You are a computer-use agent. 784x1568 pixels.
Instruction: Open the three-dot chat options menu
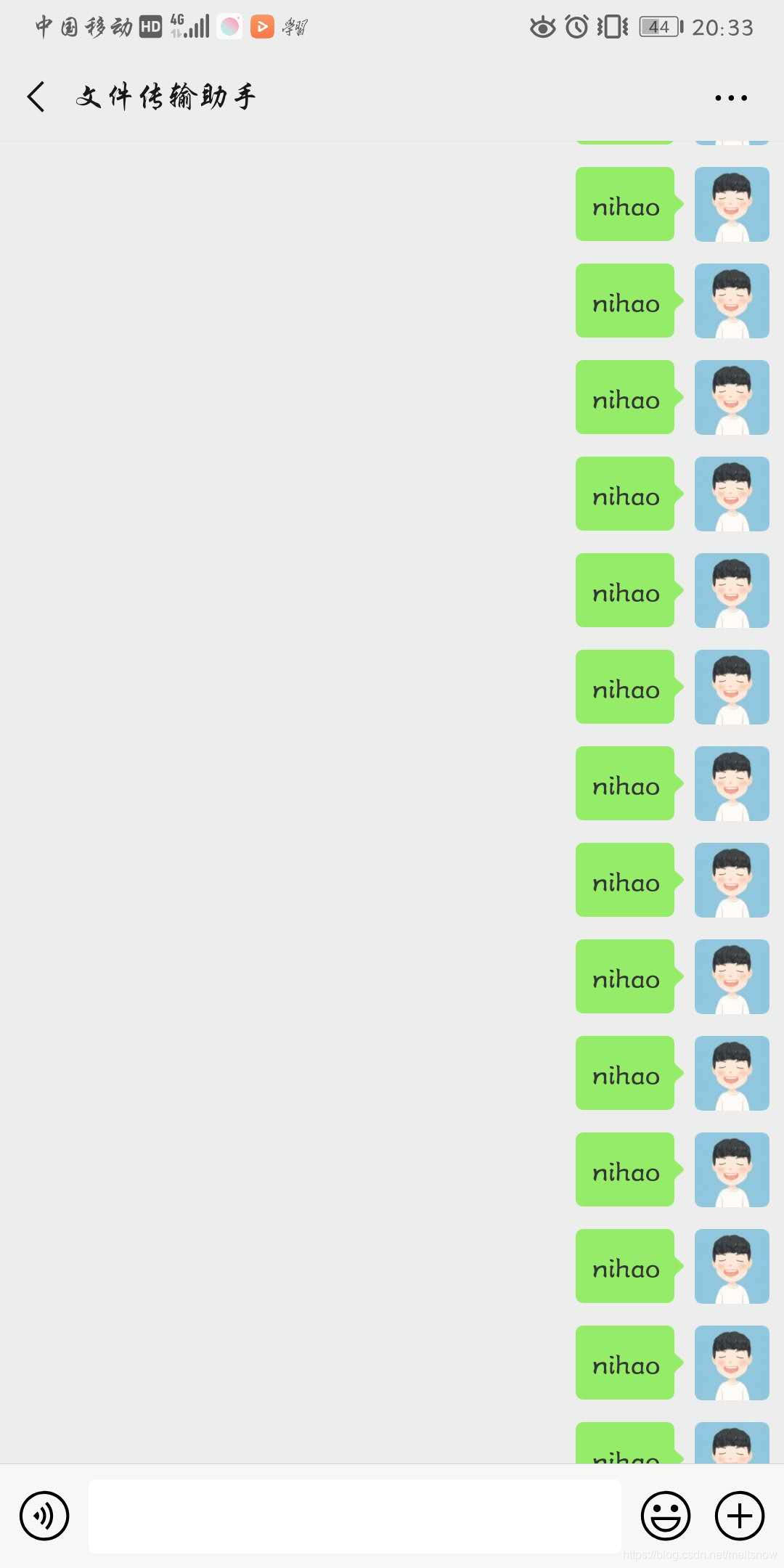click(730, 97)
